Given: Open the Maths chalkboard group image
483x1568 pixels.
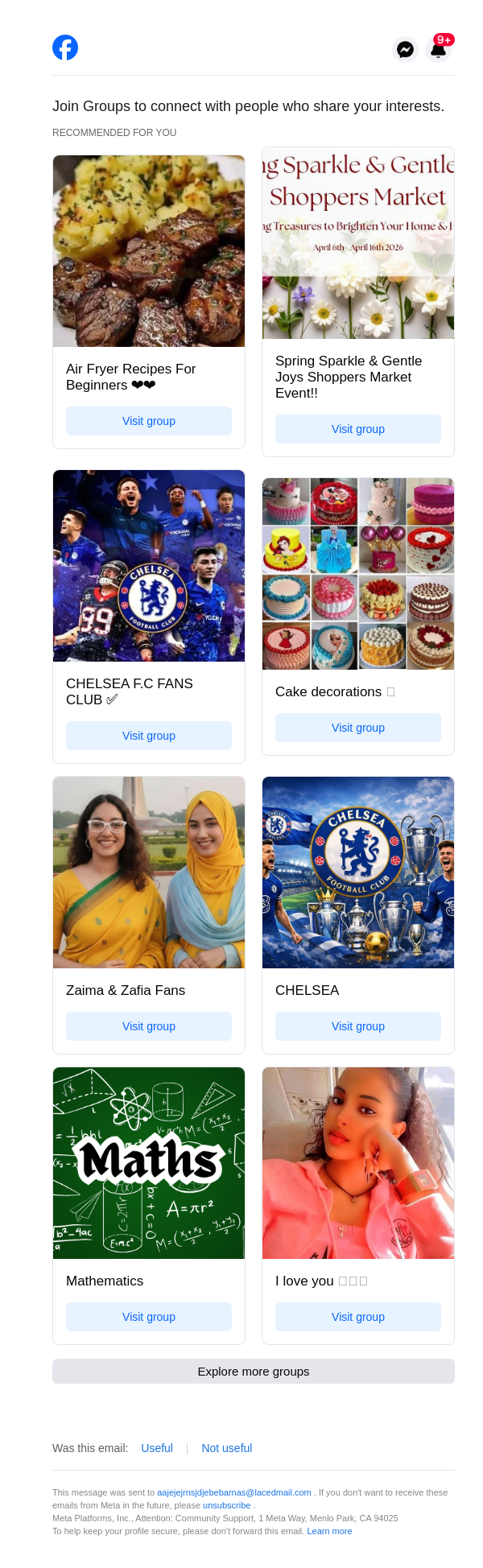Looking at the screenshot, I should coord(149,1163).
